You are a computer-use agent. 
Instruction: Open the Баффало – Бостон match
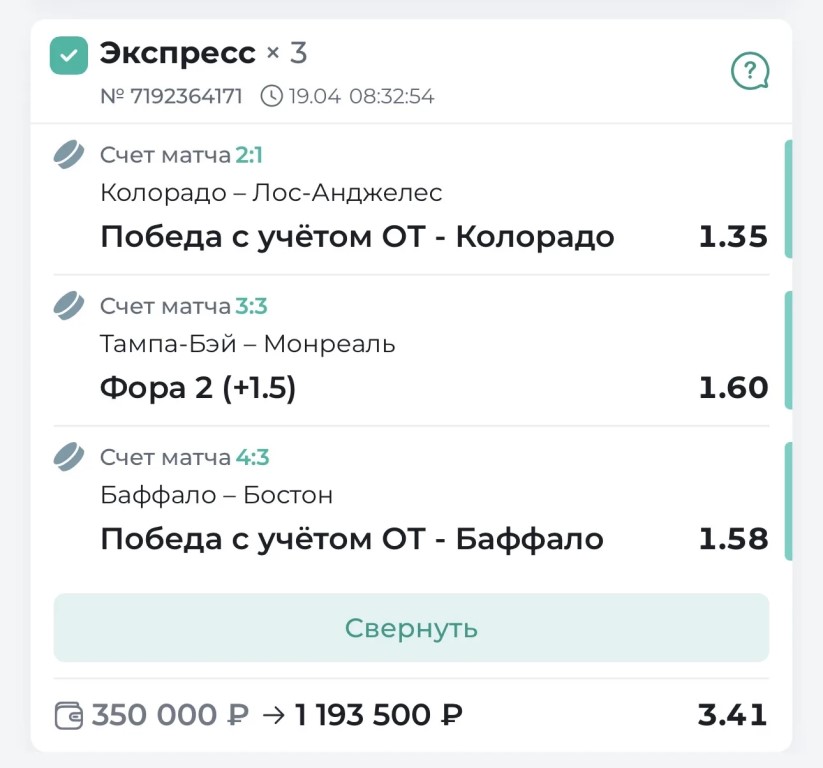pyautogui.click(x=217, y=495)
